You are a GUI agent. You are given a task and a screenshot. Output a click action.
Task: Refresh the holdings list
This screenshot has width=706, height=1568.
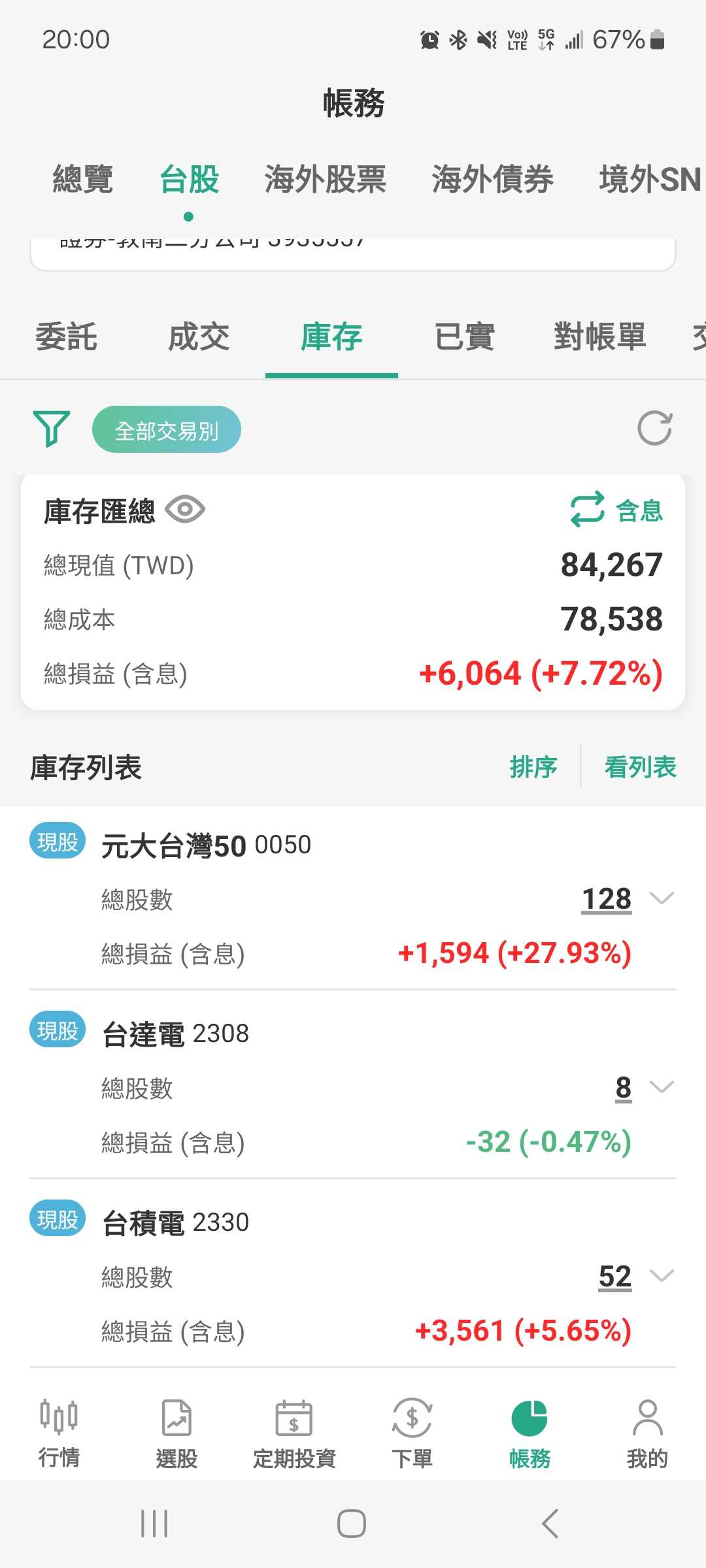pyautogui.click(x=656, y=429)
